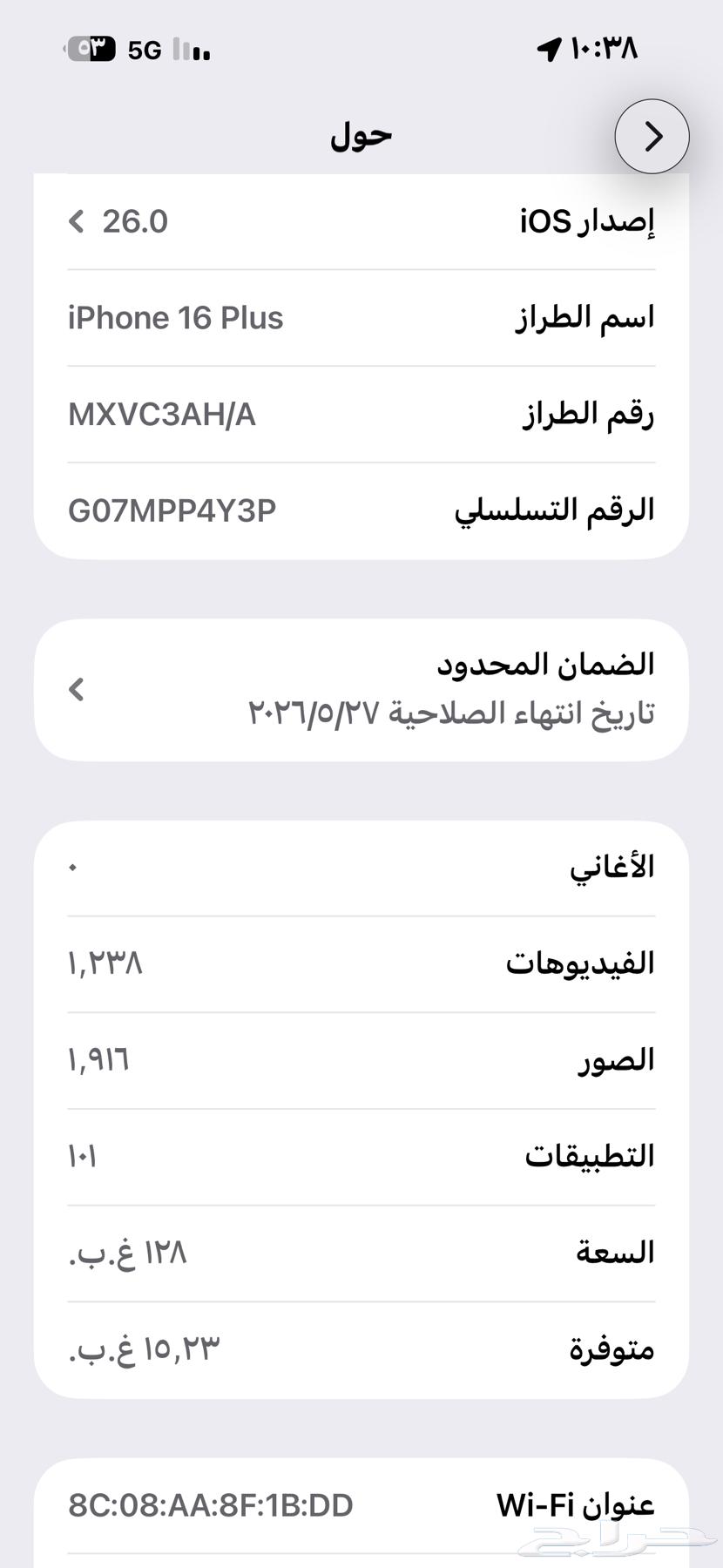The image size is (723, 1568).
Task: Tap the Wi-Fi address عنوان Wi-Fi row
Action: (x=361, y=1504)
